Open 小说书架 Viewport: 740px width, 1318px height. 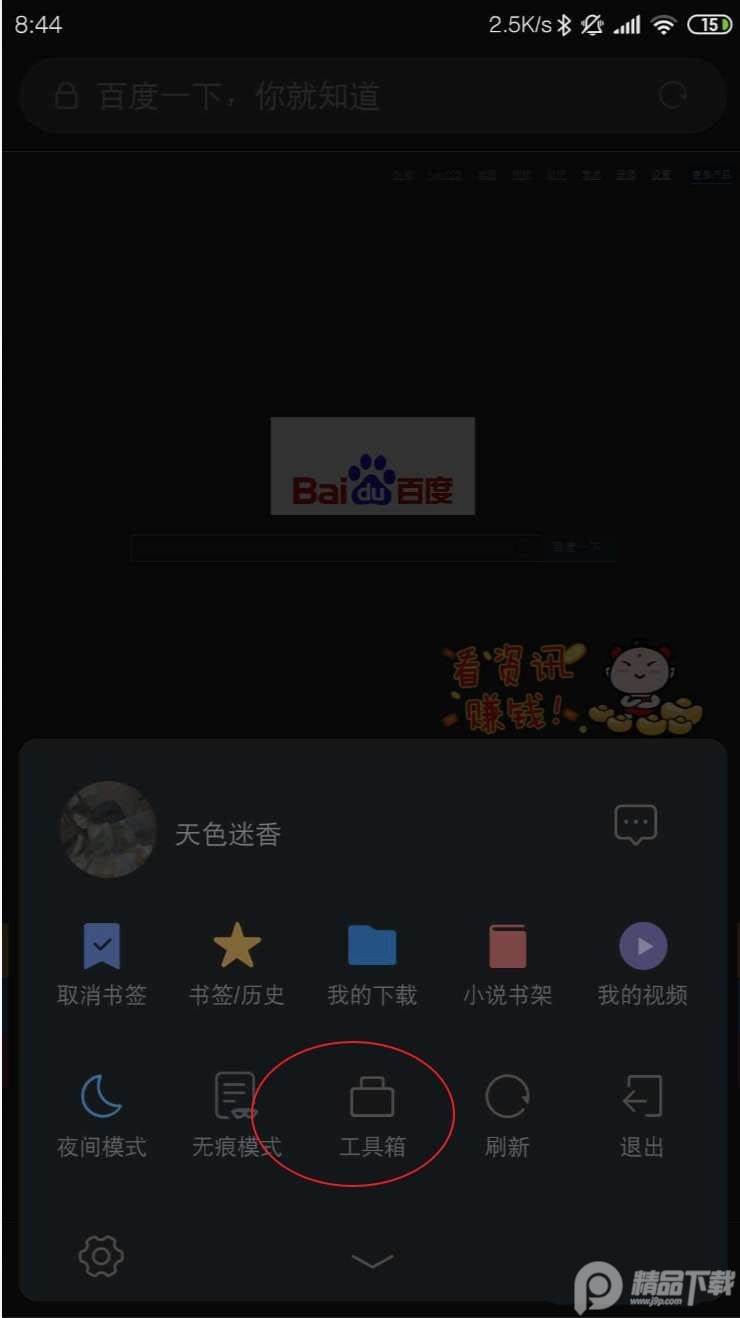[x=507, y=962]
